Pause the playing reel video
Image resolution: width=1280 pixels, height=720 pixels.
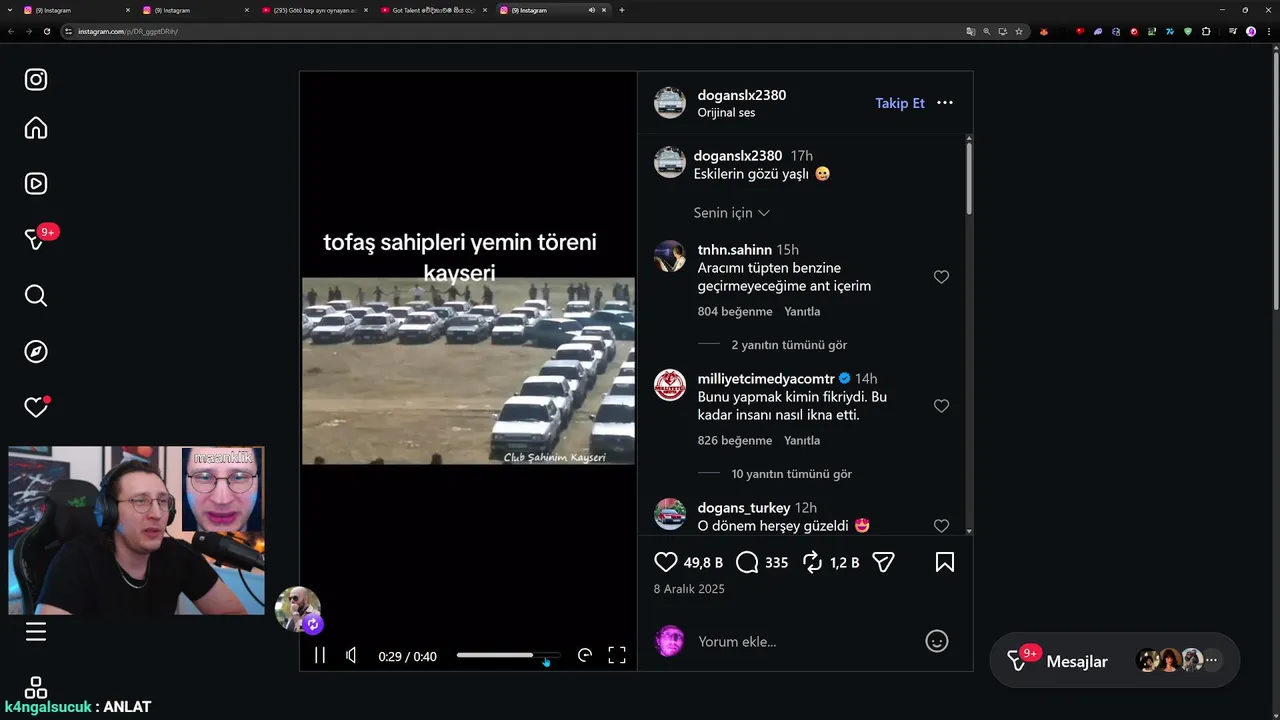[320, 655]
